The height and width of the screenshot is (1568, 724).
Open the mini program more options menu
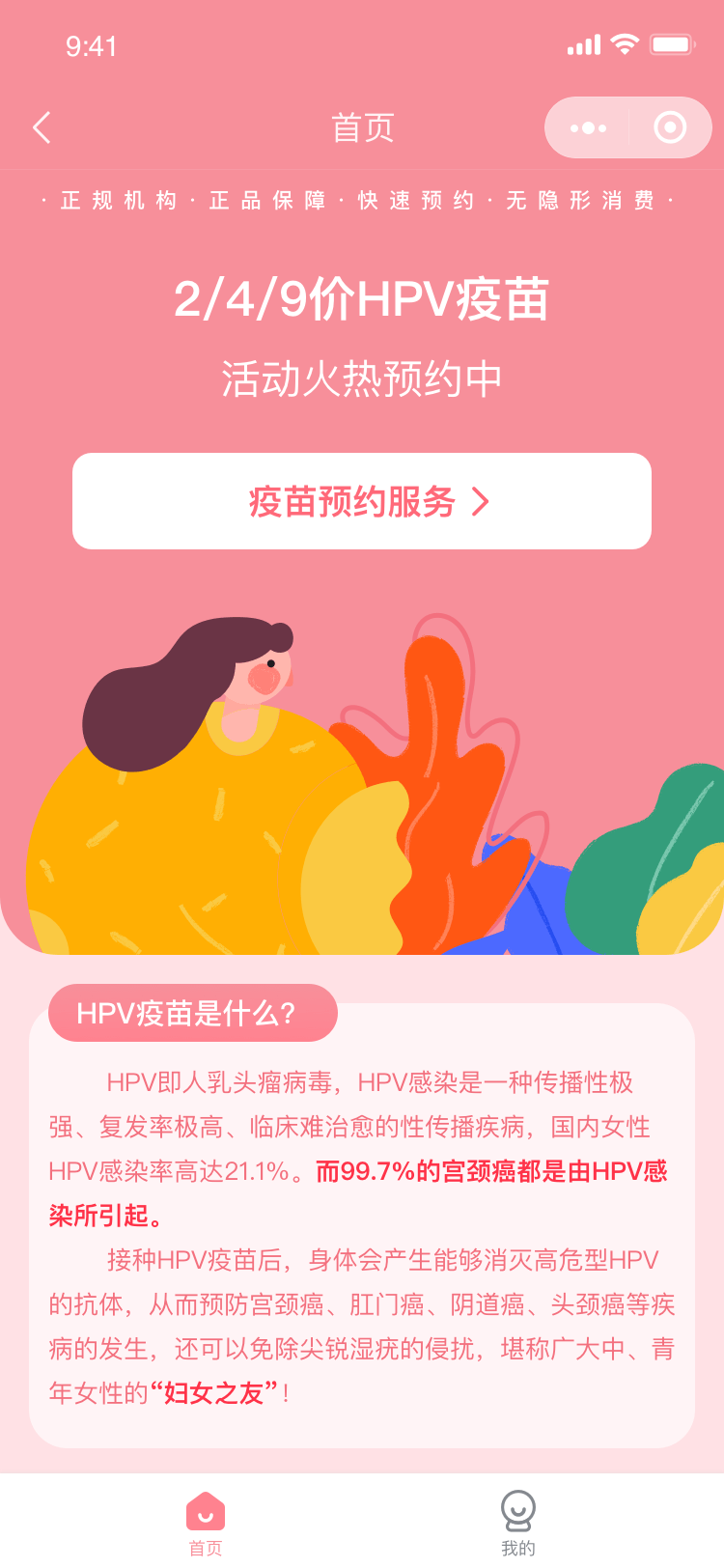click(x=588, y=127)
